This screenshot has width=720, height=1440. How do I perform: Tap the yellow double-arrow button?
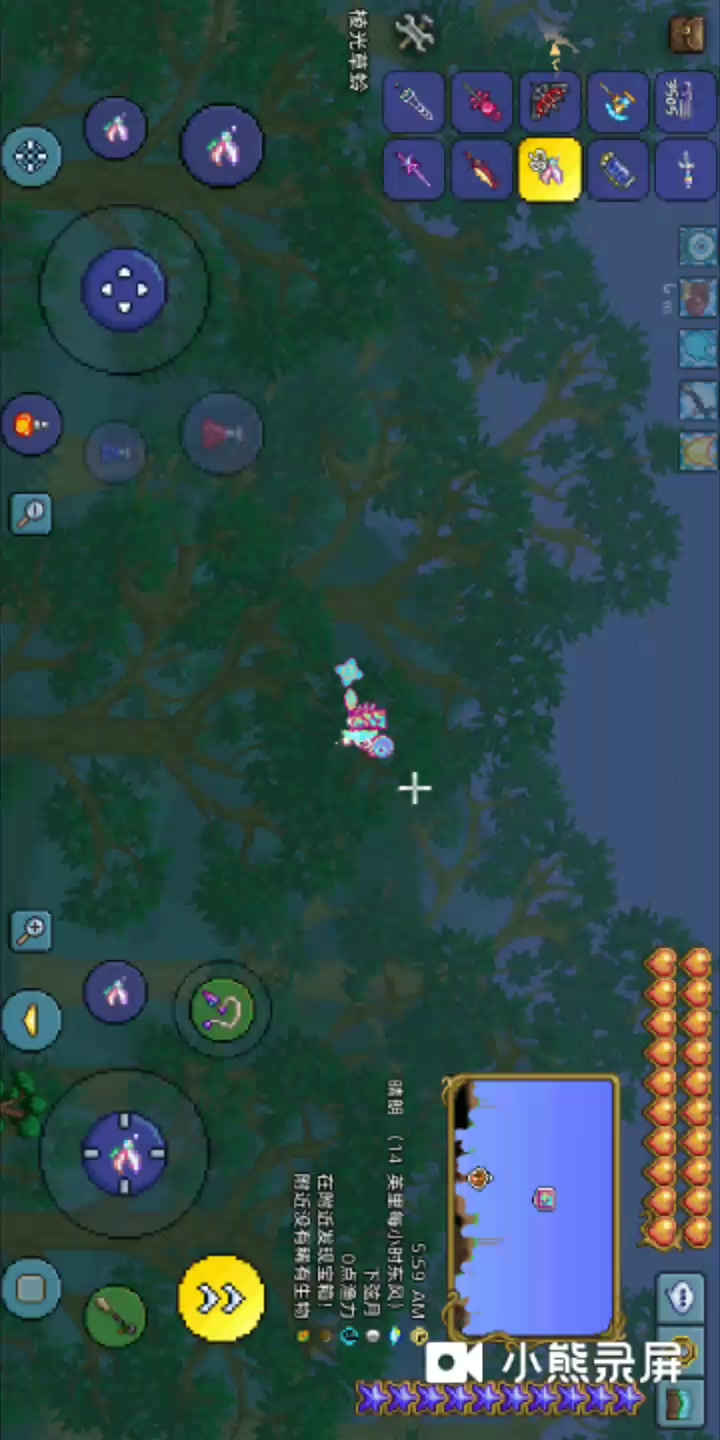pyautogui.click(x=221, y=1298)
